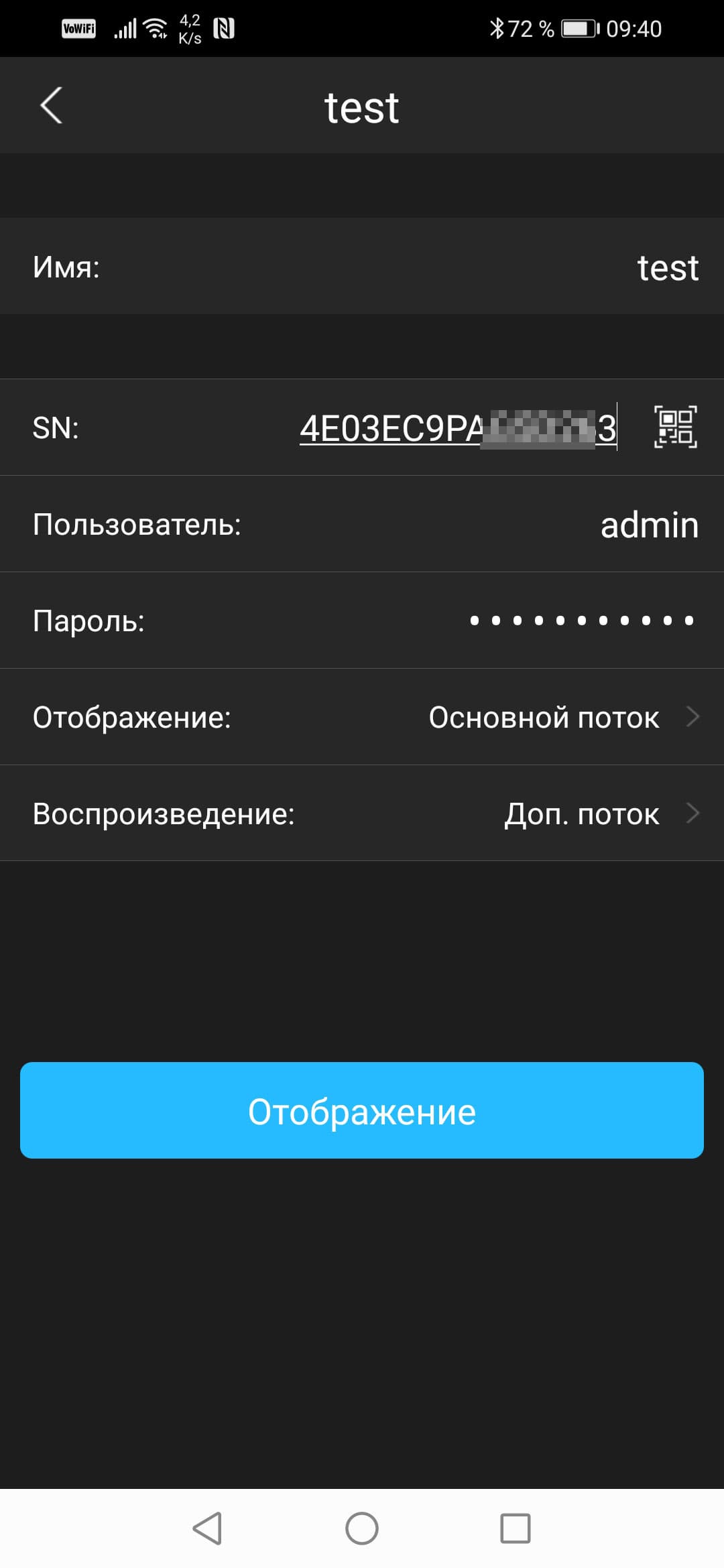Tap the system home button
The height and width of the screenshot is (1568, 724).
coord(362,1528)
